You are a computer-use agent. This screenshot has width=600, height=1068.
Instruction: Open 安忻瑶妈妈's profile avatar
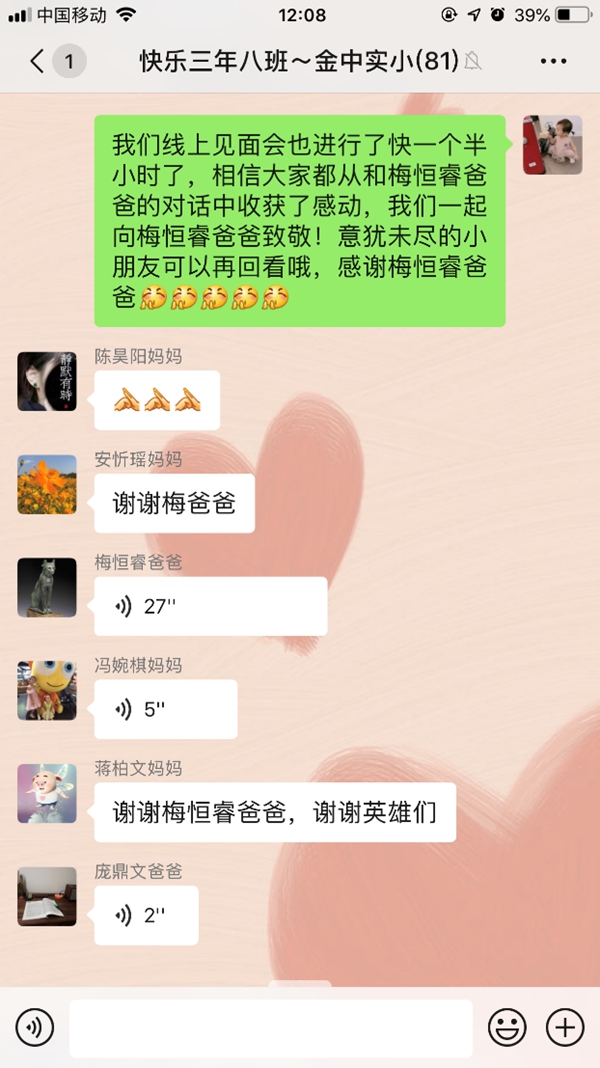(x=47, y=484)
